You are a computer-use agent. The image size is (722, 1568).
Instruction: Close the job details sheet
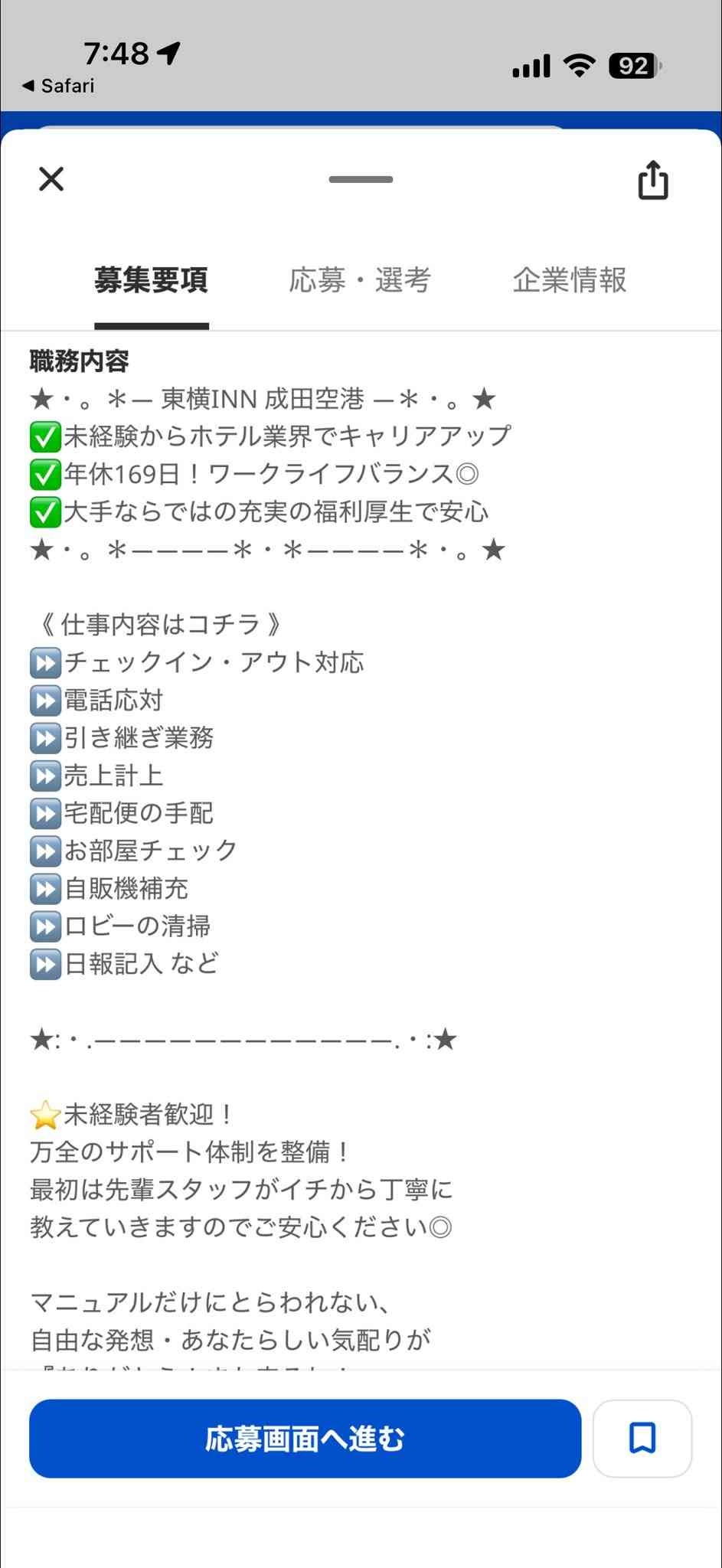tap(51, 180)
